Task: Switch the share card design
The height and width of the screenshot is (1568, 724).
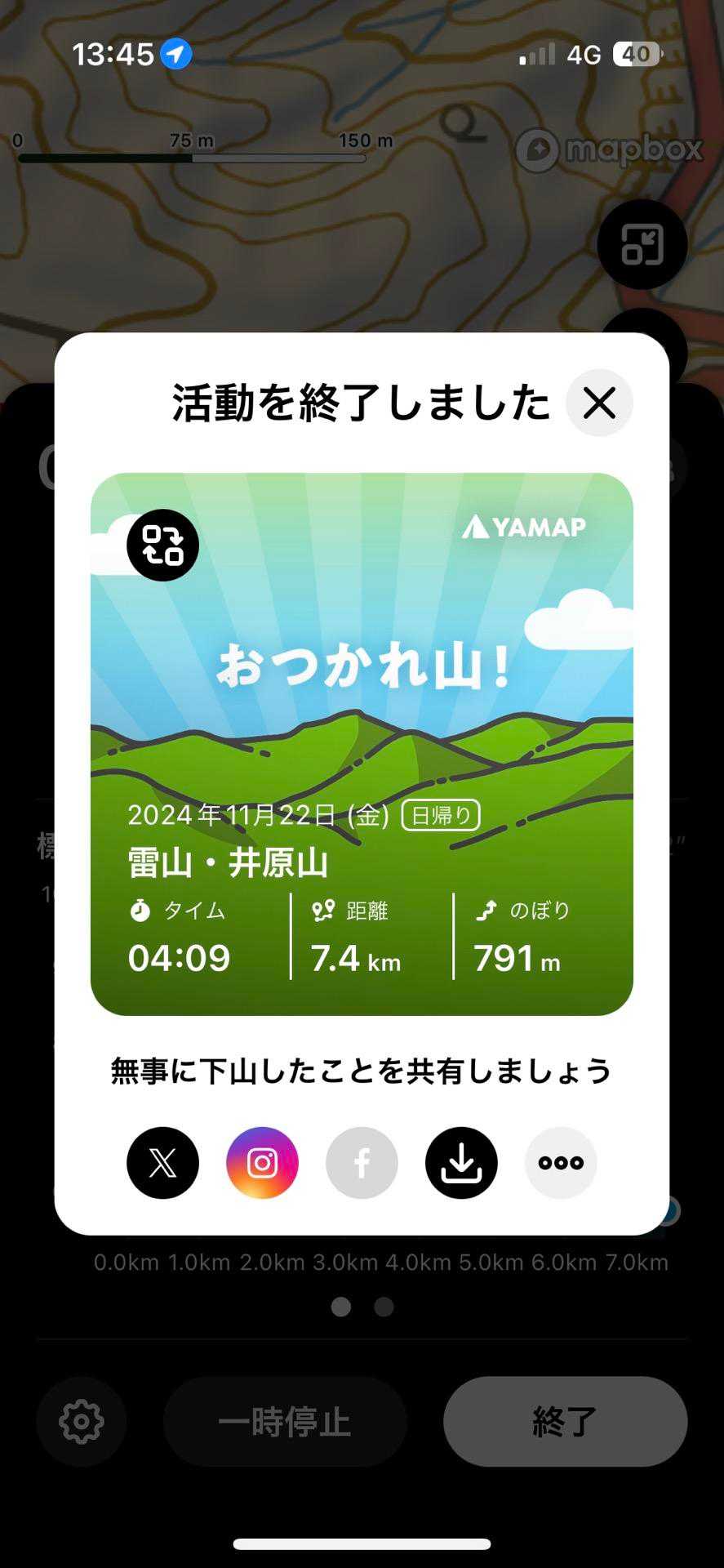Action: point(162,545)
